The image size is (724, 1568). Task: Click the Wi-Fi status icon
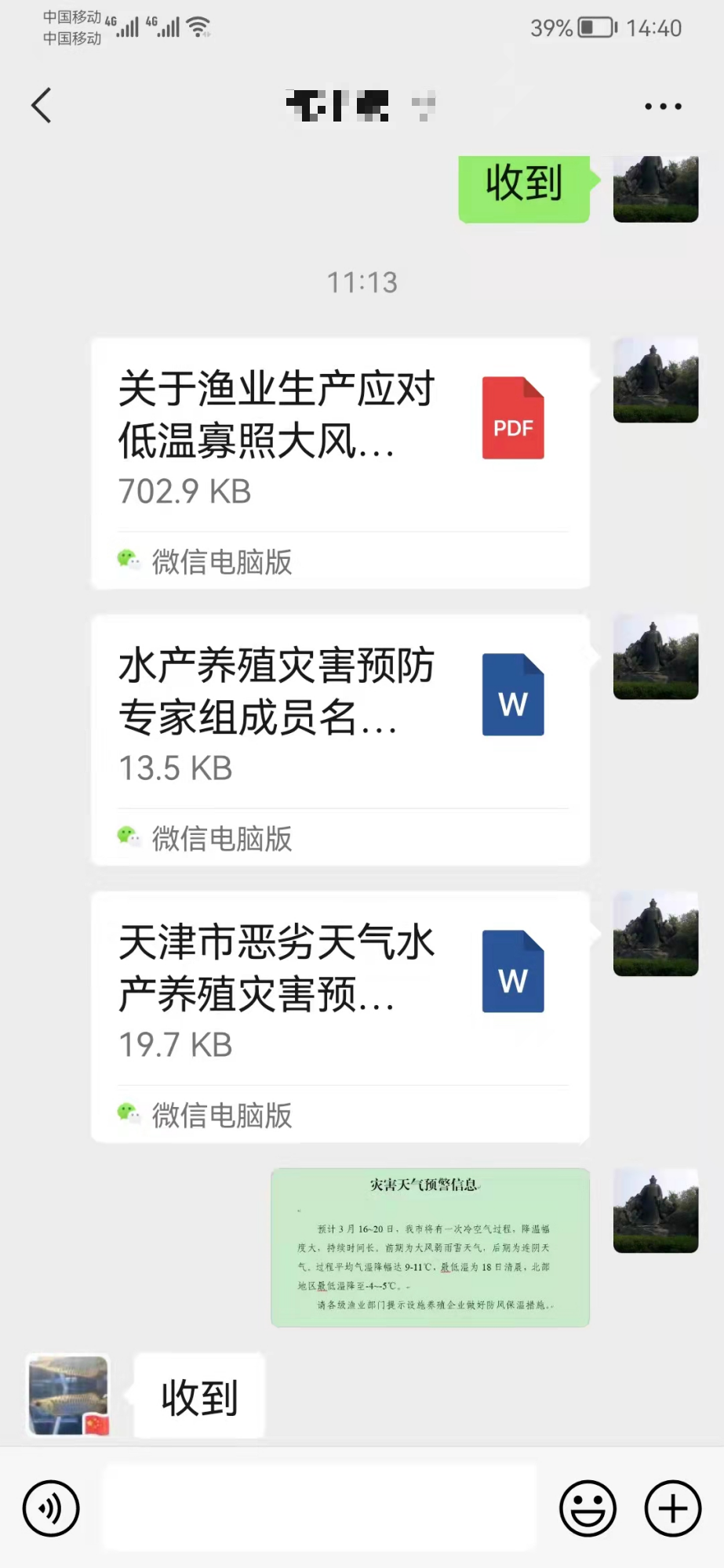click(198, 26)
